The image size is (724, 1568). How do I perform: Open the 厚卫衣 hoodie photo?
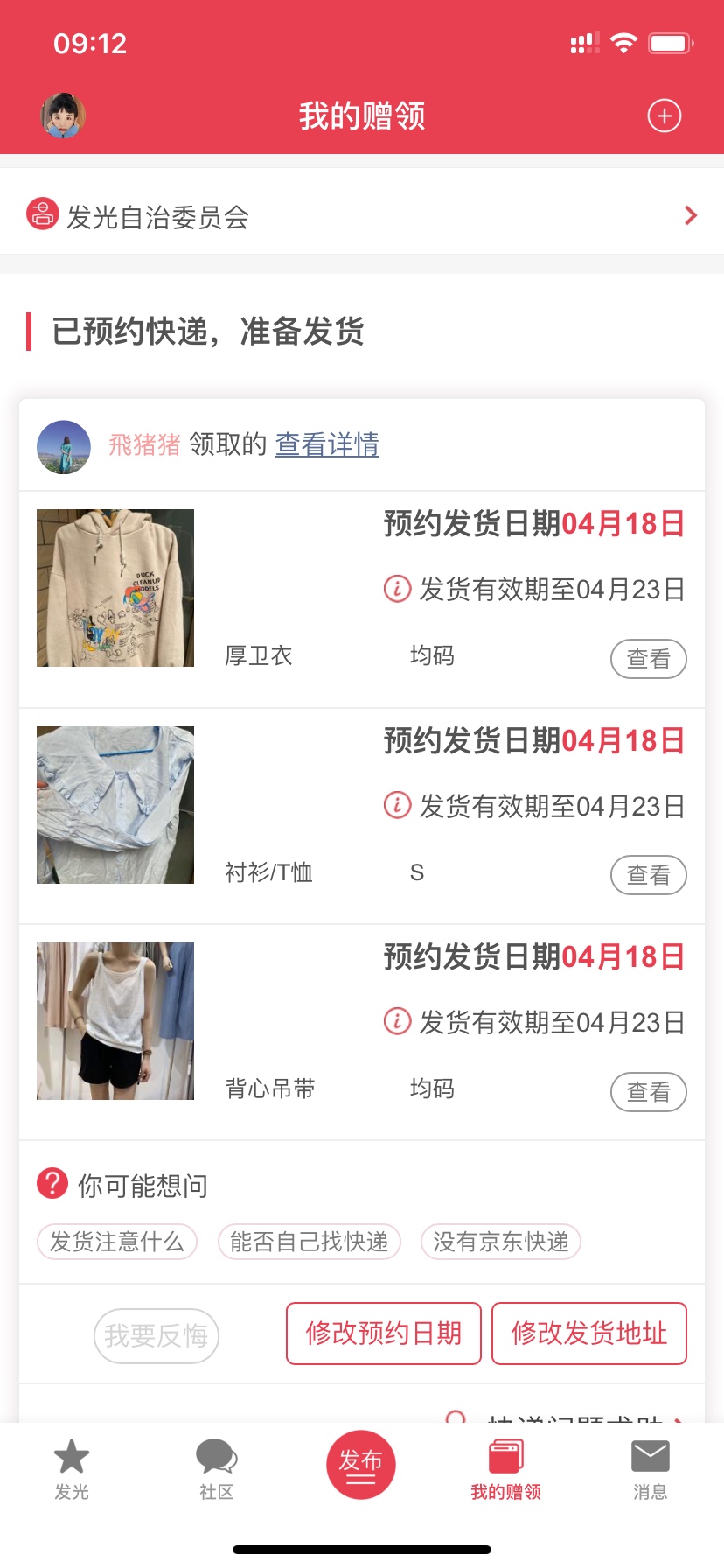tap(115, 588)
